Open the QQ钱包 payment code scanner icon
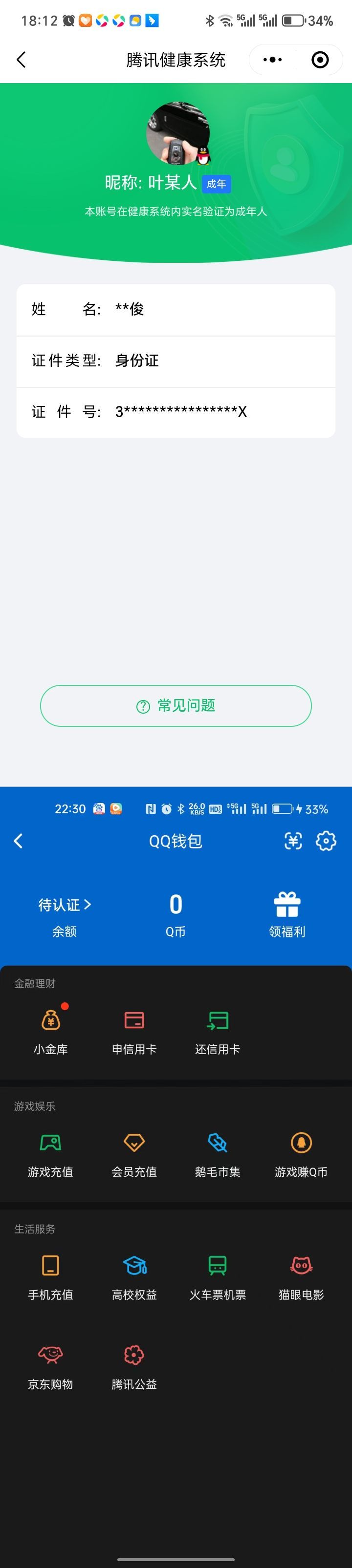 pyautogui.click(x=293, y=841)
